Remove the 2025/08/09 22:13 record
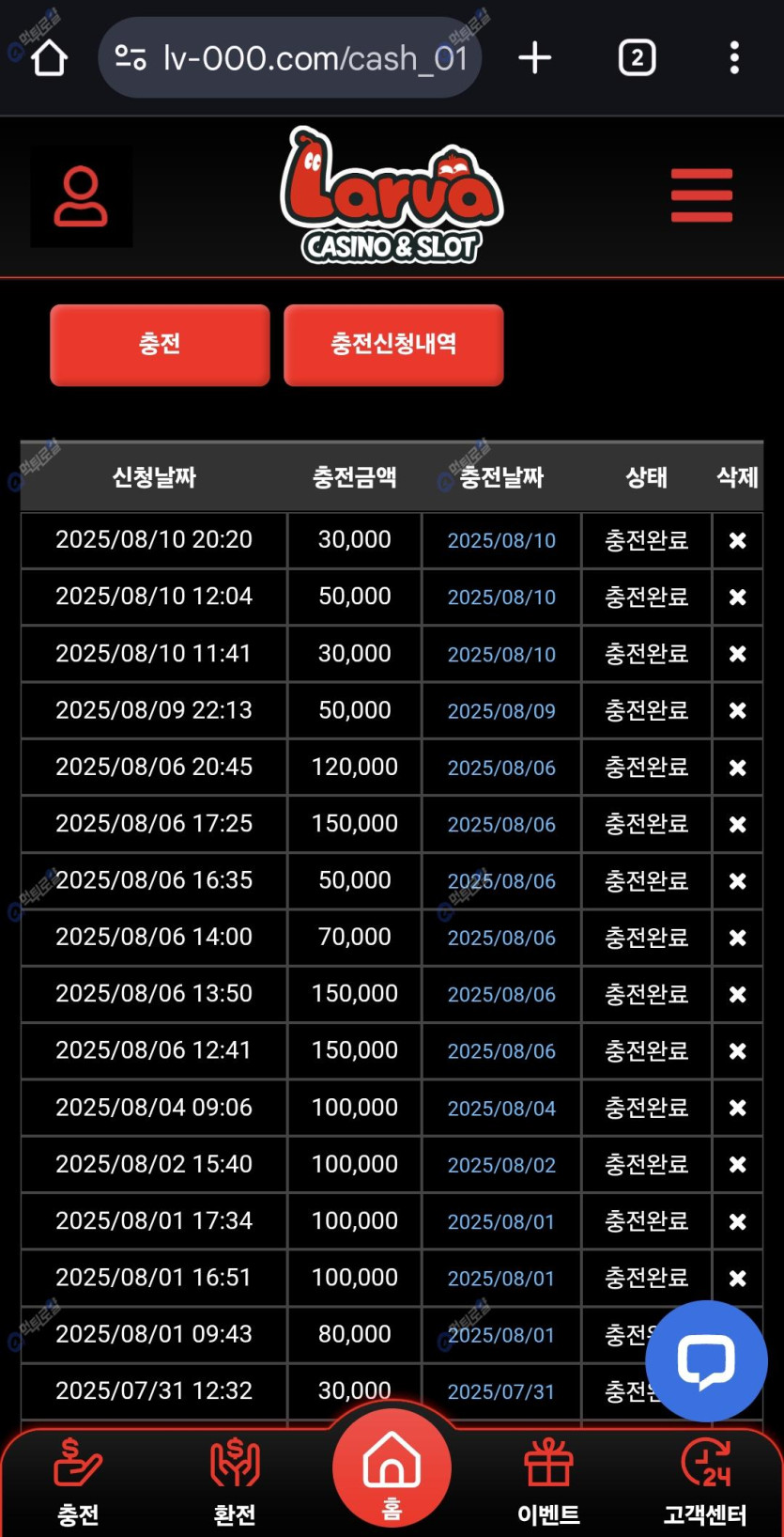 [738, 711]
